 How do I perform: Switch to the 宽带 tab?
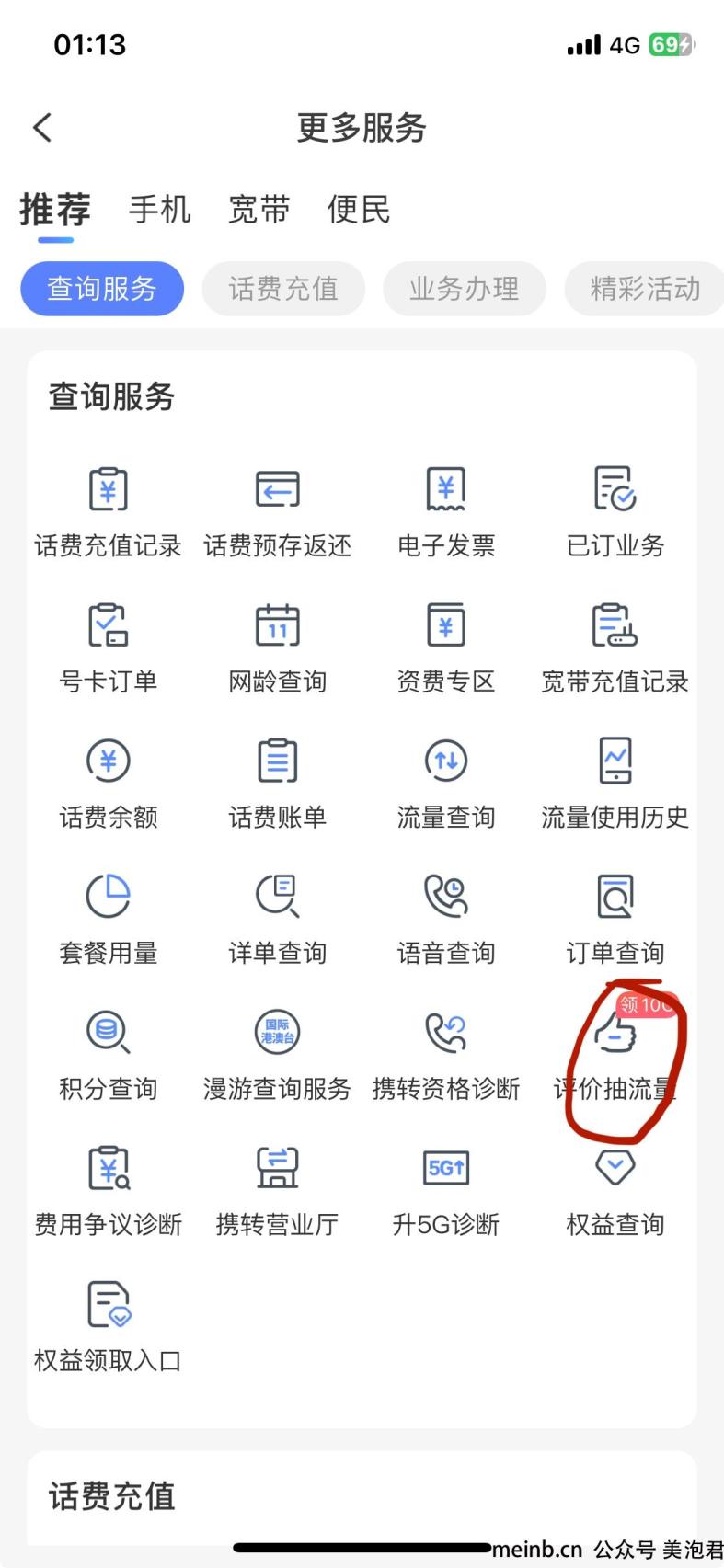tap(259, 210)
